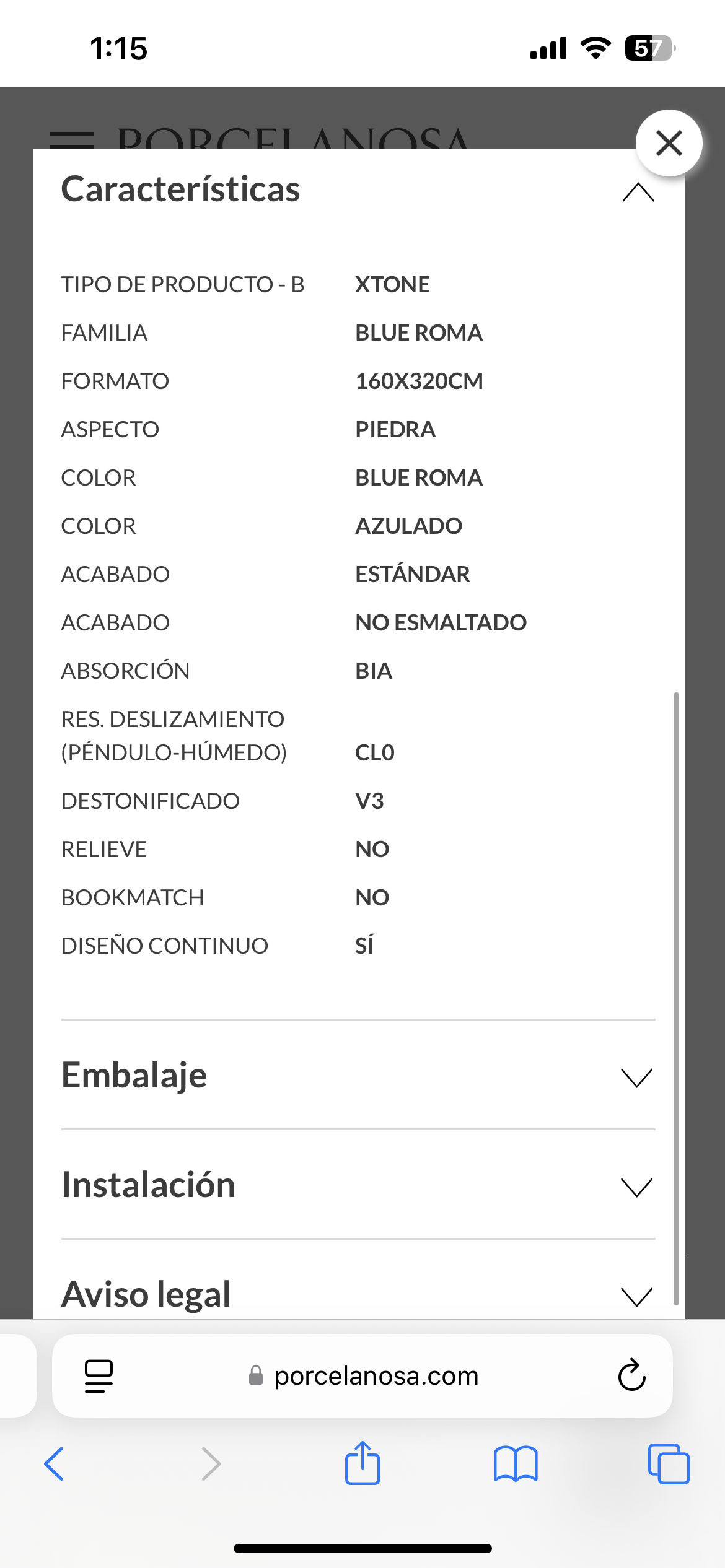This screenshot has width=725, height=1568.
Task: Go back to the previous page
Action: [x=54, y=1464]
